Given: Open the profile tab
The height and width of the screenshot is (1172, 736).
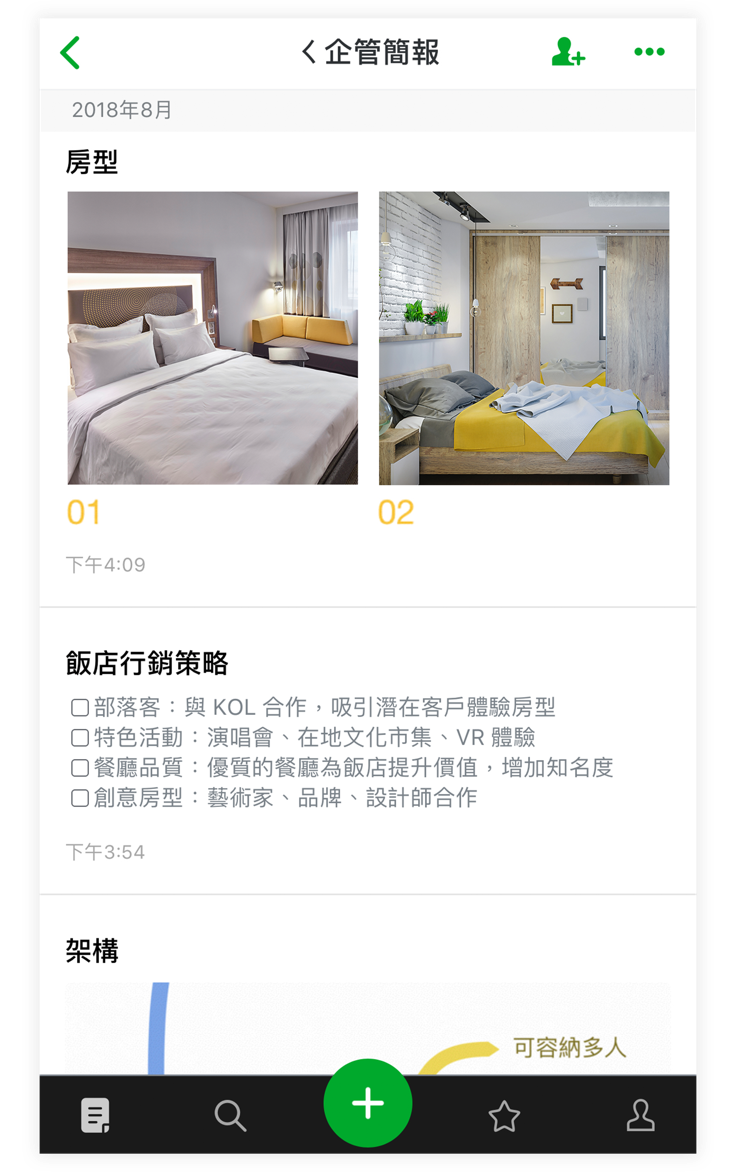Looking at the screenshot, I should click(640, 1115).
